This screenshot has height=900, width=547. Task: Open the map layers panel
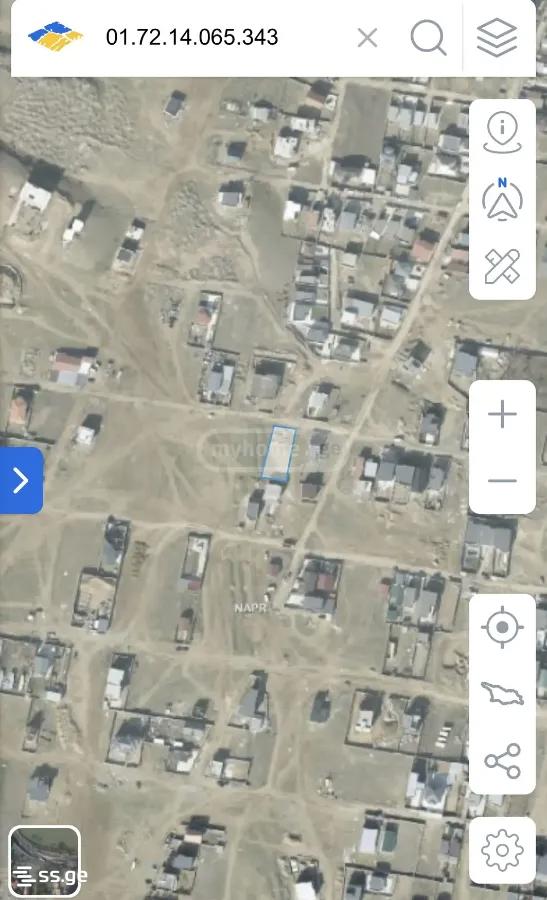pos(497,38)
